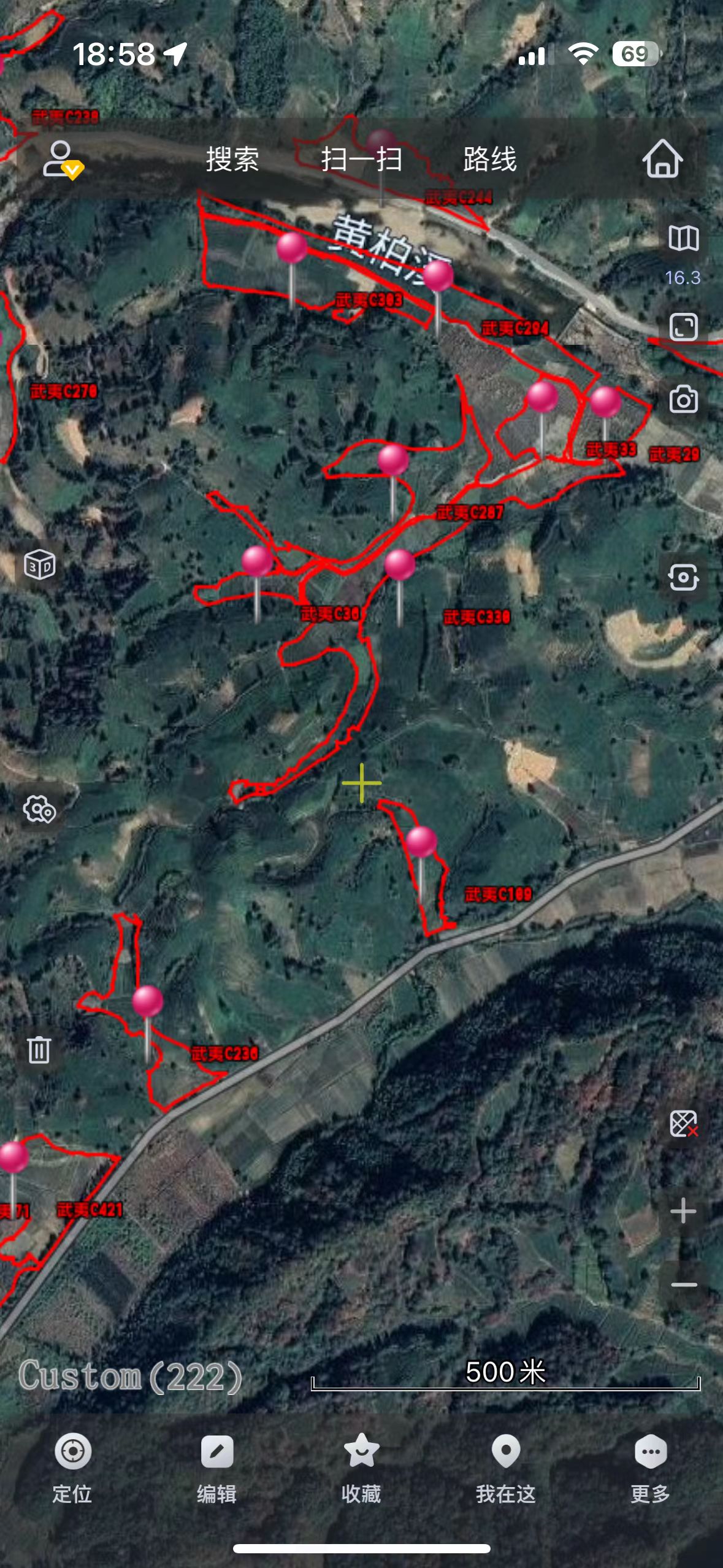Open the 更多 more menu

651,1468
